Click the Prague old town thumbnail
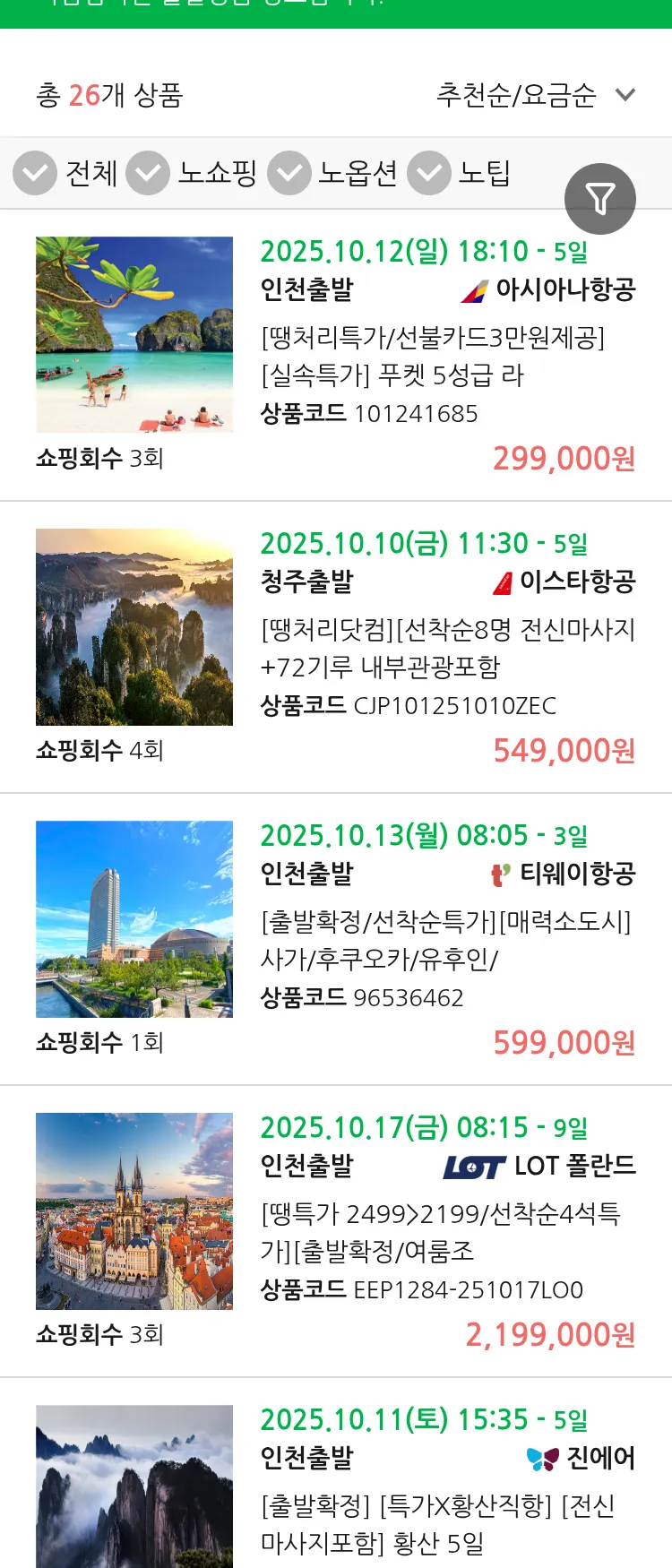 tap(134, 1210)
